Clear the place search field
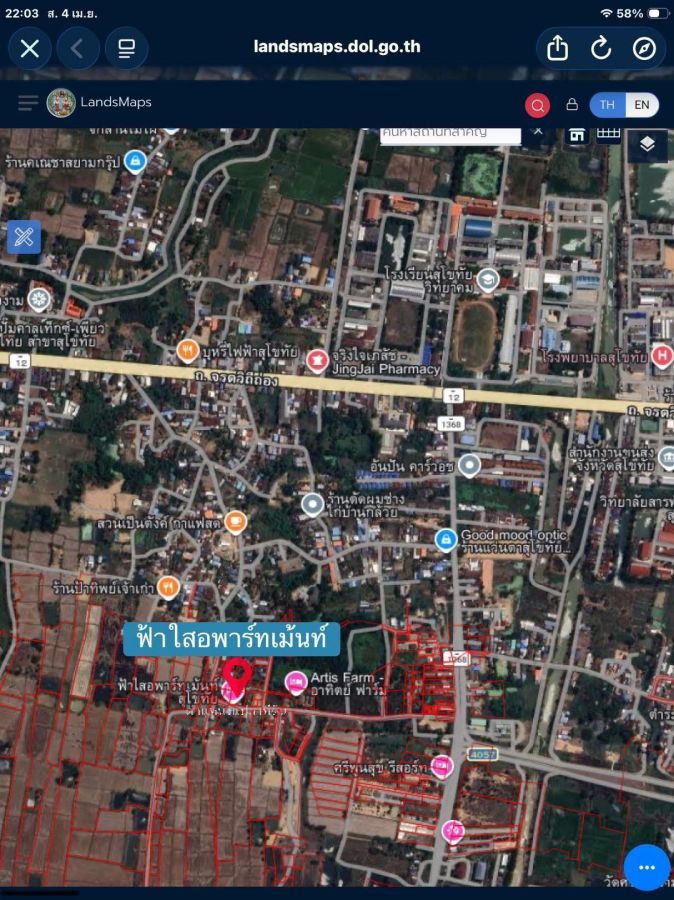Screen dimensions: 674x900 click(537, 131)
